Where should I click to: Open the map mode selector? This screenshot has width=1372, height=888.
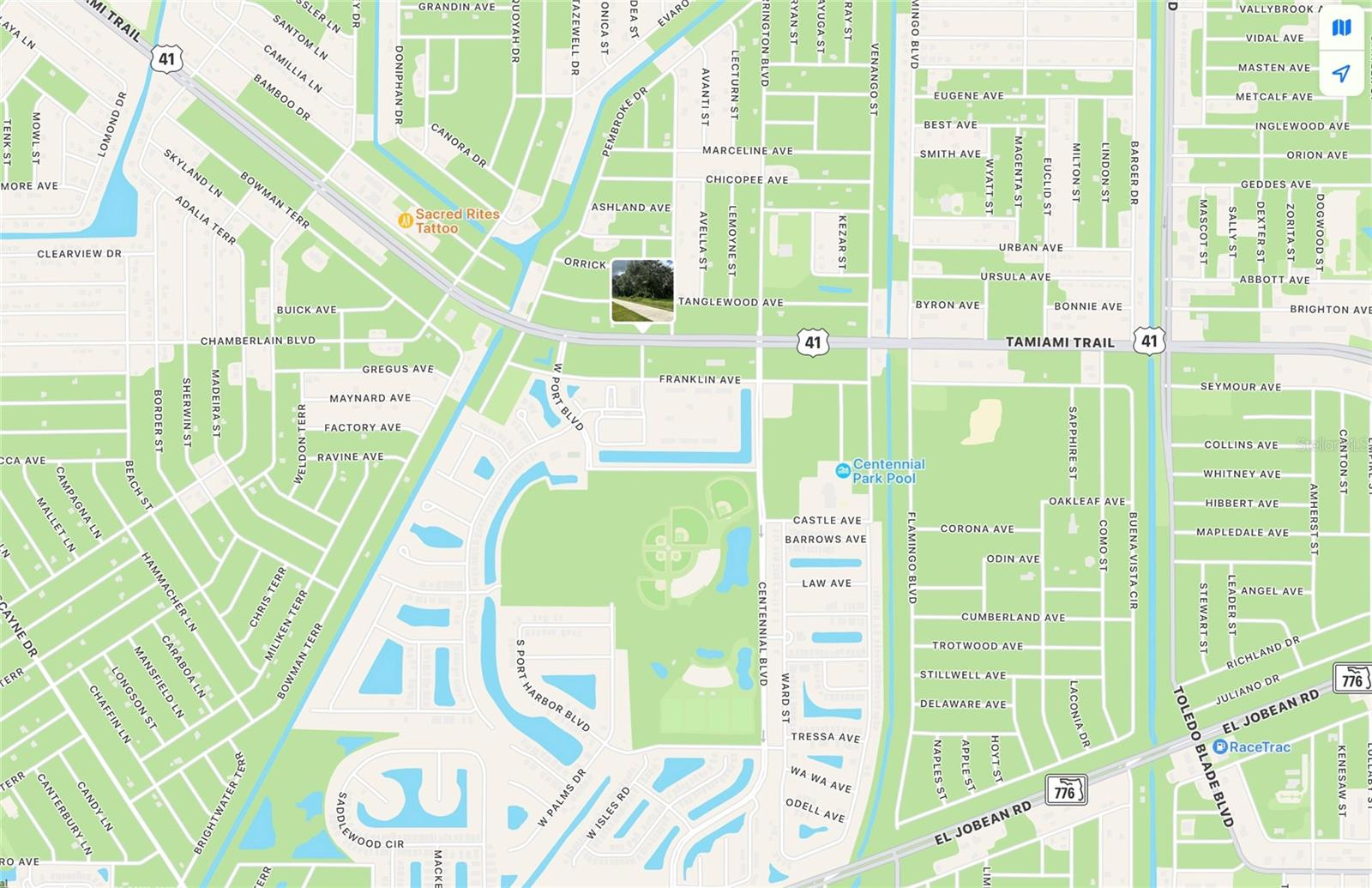[x=1341, y=27]
